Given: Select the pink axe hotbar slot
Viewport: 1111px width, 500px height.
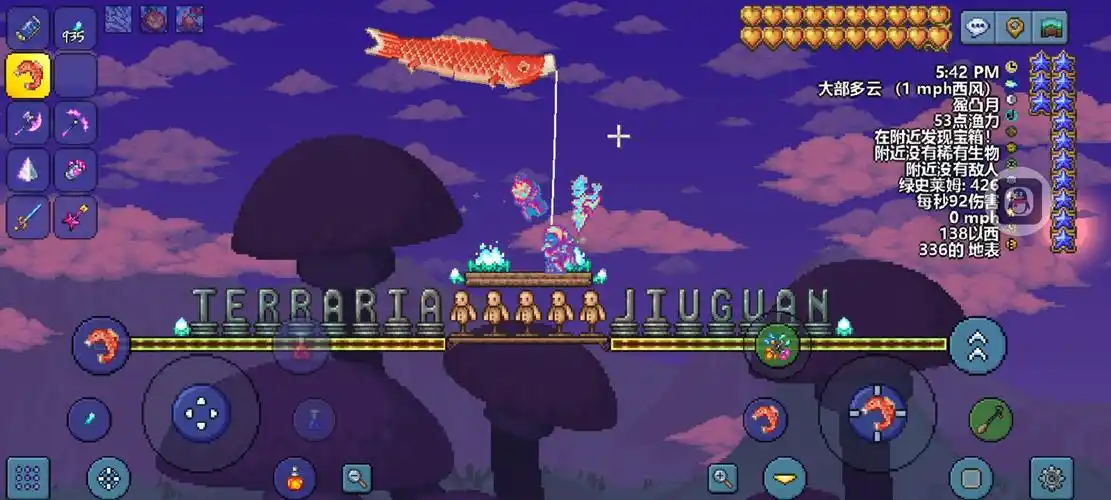Looking at the screenshot, I should (28, 123).
